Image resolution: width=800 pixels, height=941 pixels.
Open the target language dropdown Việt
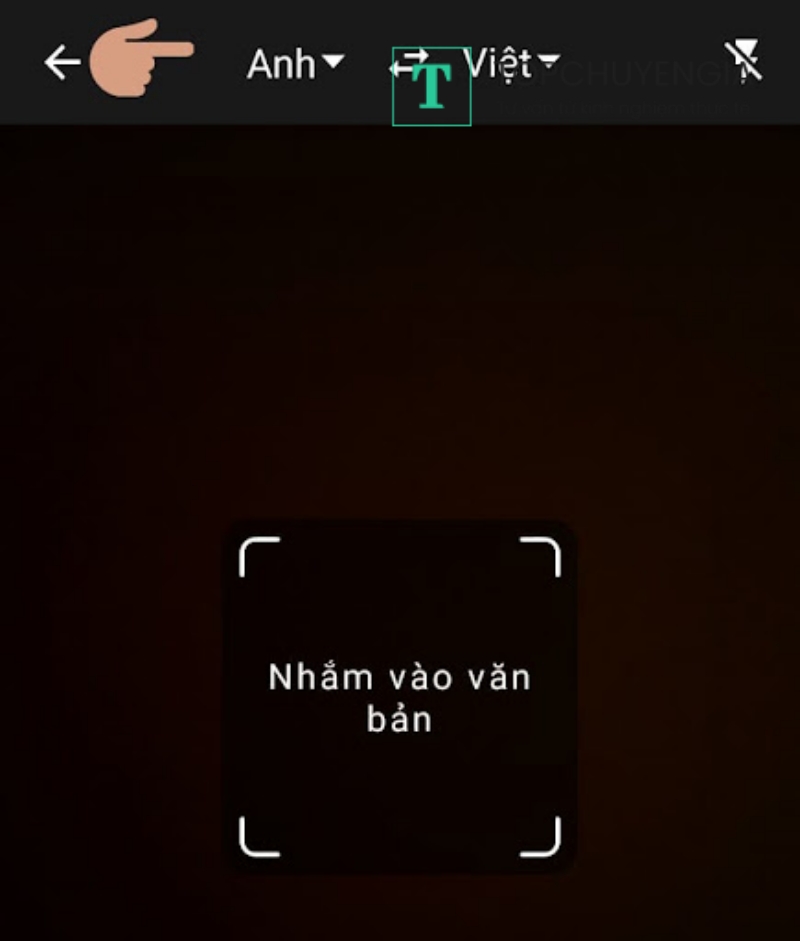pos(512,64)
